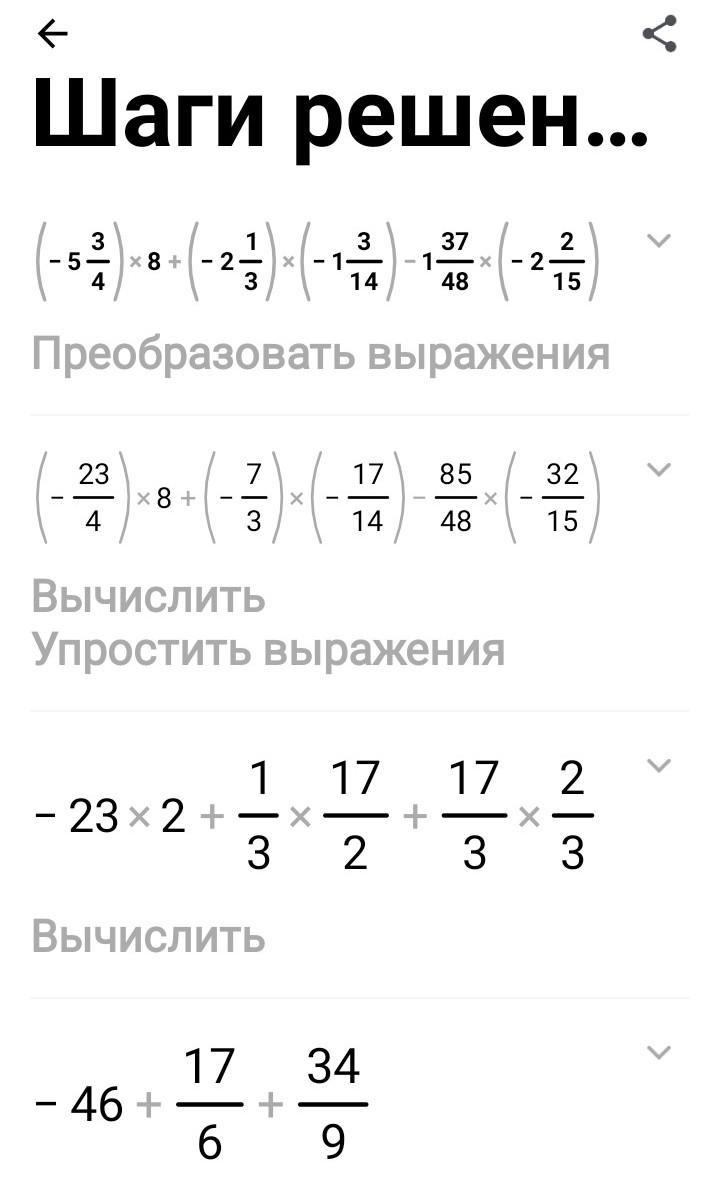Go back using the top arrow
The width and height of the screenshot is (720, 1183).
52,35
